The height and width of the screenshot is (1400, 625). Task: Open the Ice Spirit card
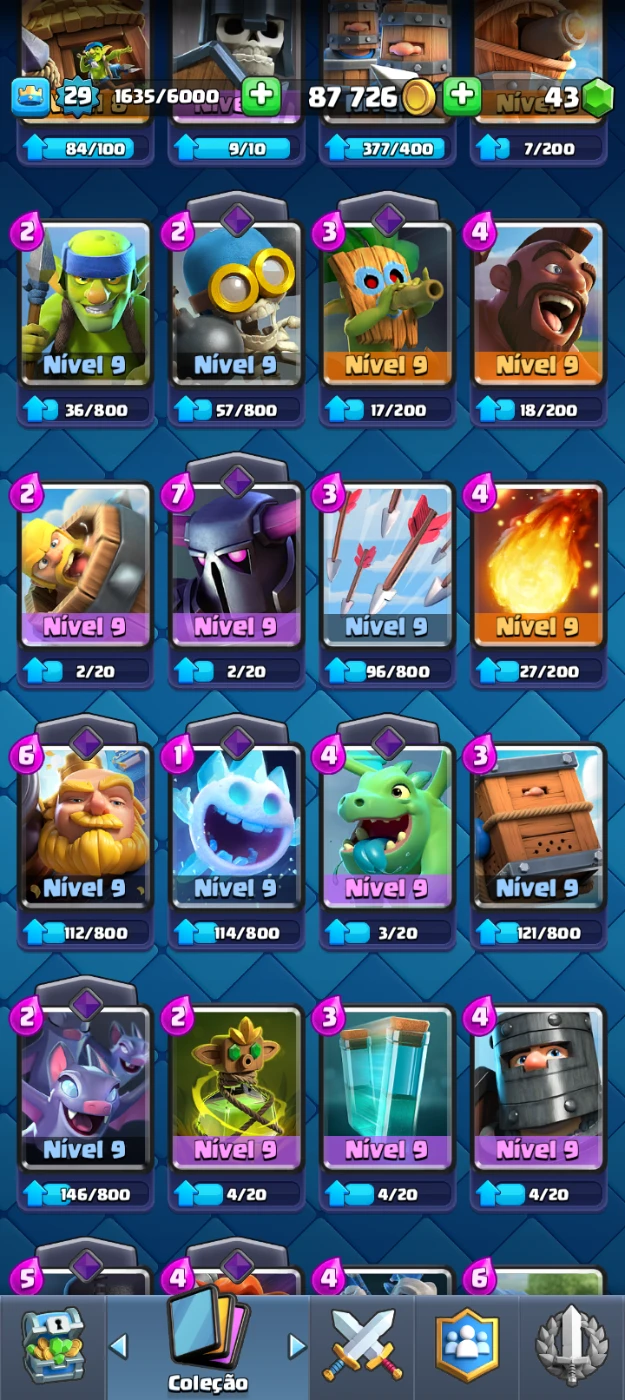pos(236,829)
